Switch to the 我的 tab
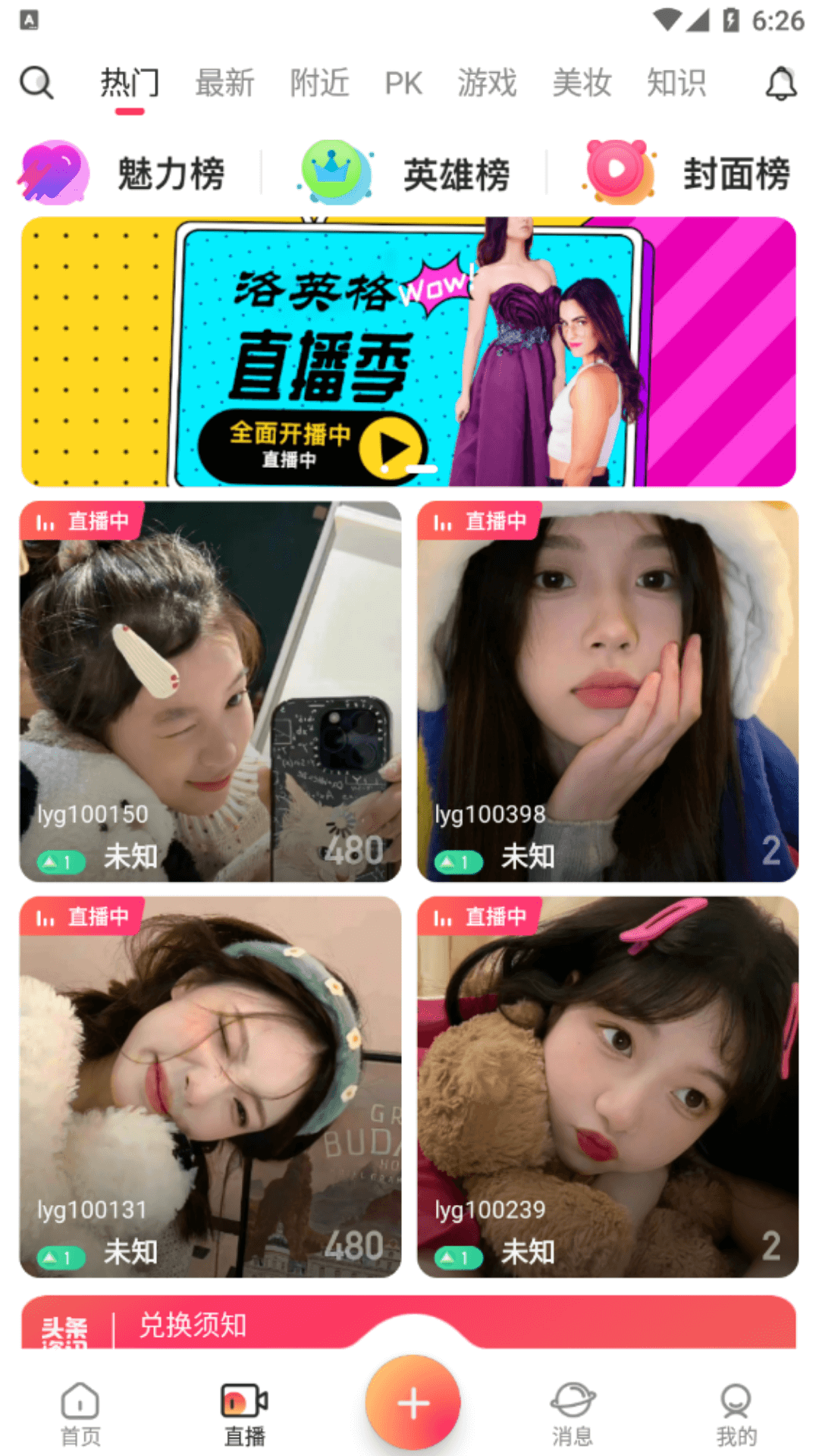The image size is (819, 1456). click(736, 1414)
